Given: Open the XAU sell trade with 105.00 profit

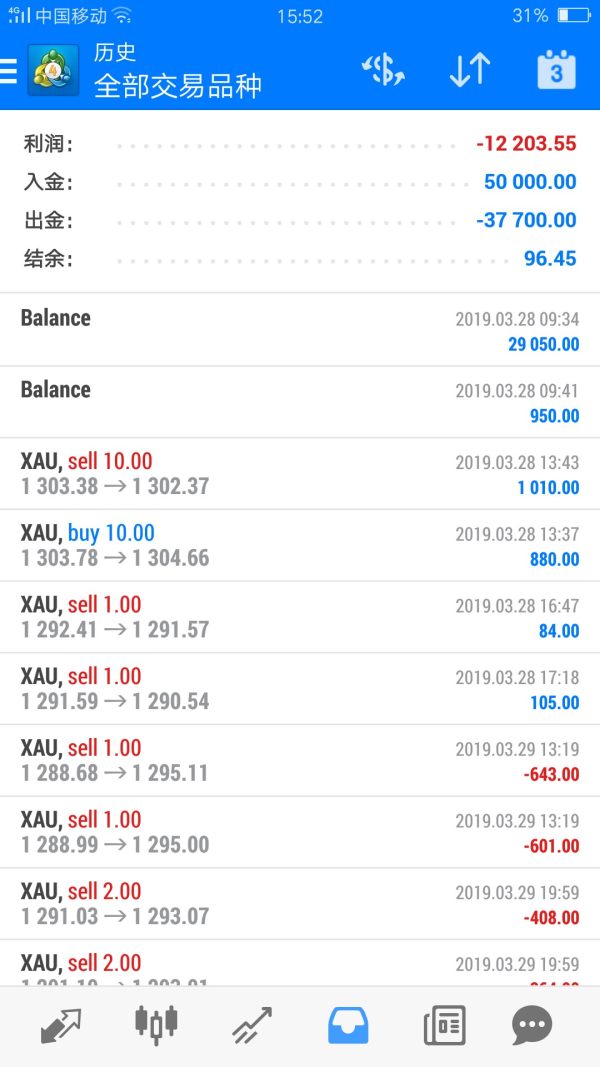Looking at the screenshot, I should (300, 689).
